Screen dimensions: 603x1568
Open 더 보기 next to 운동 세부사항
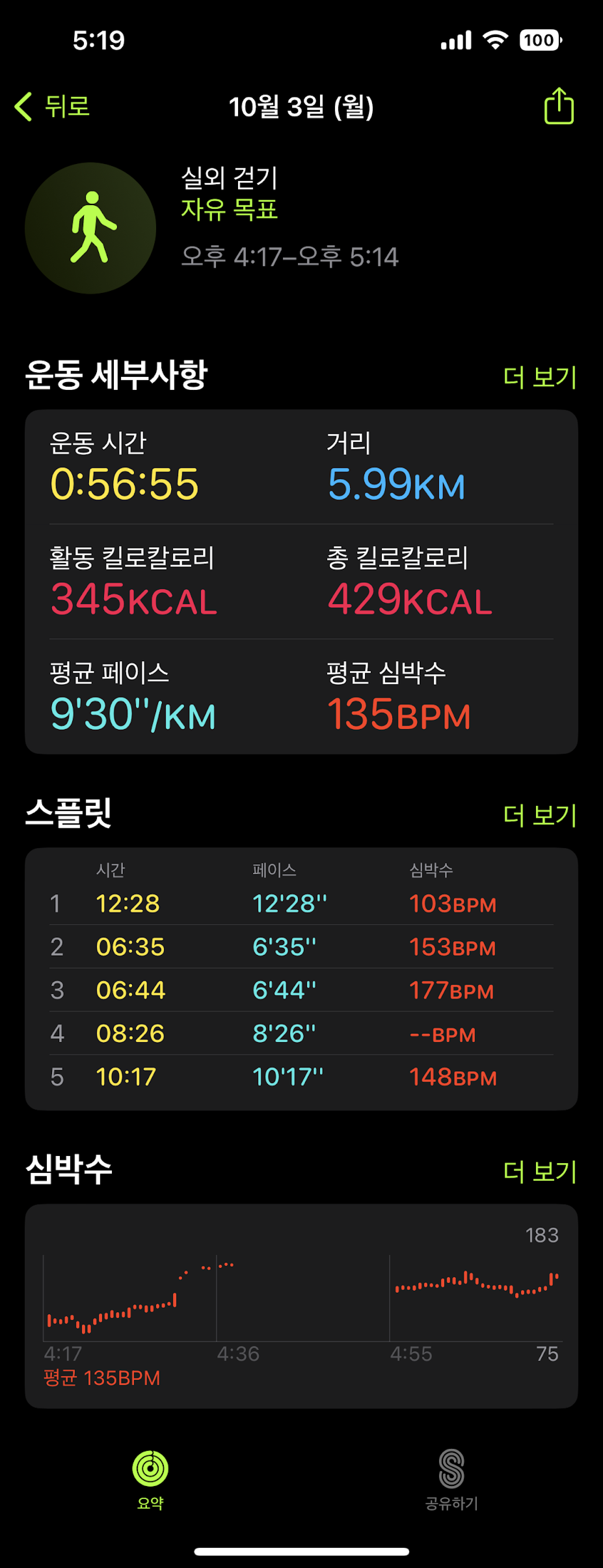click(x=539, y=377)
